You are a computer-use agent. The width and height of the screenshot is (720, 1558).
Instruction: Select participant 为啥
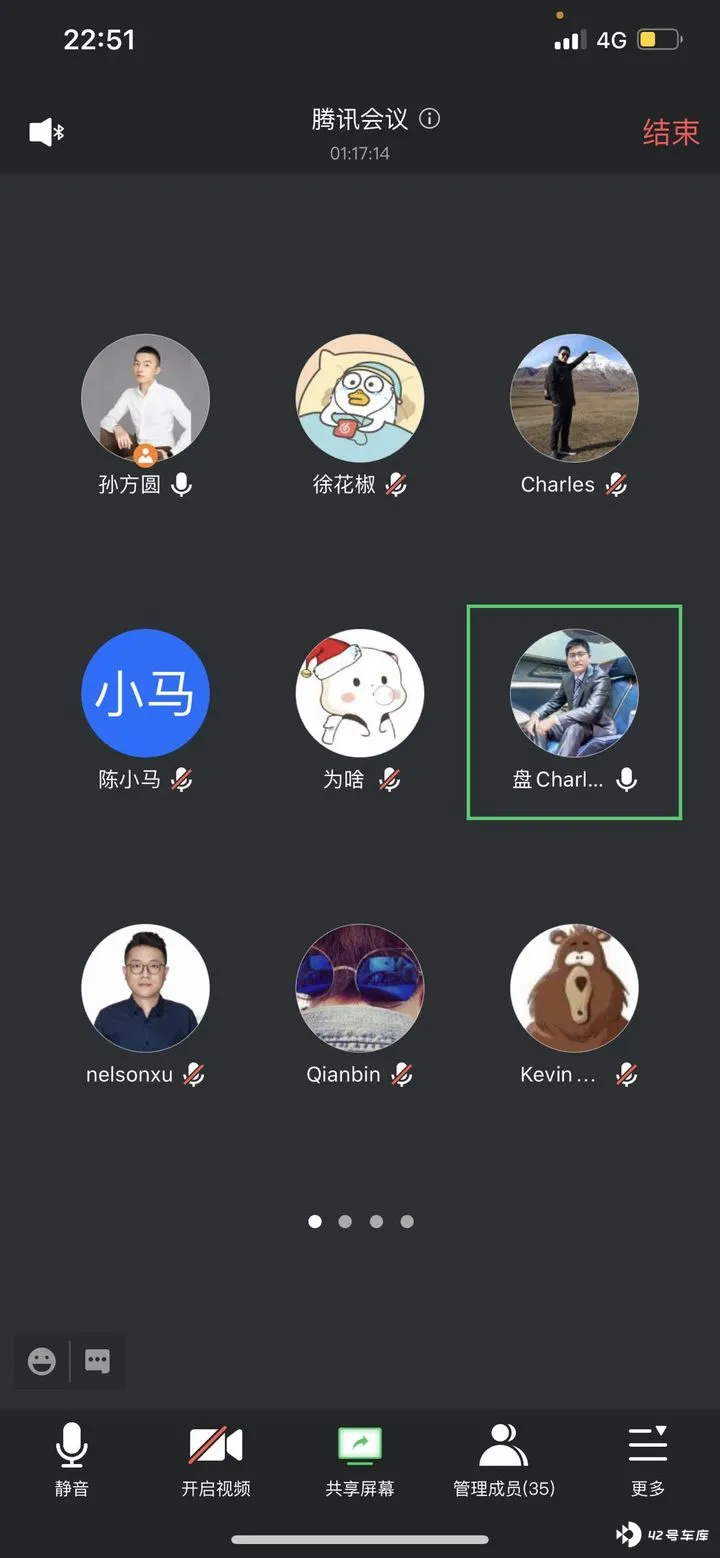point(360,711)
